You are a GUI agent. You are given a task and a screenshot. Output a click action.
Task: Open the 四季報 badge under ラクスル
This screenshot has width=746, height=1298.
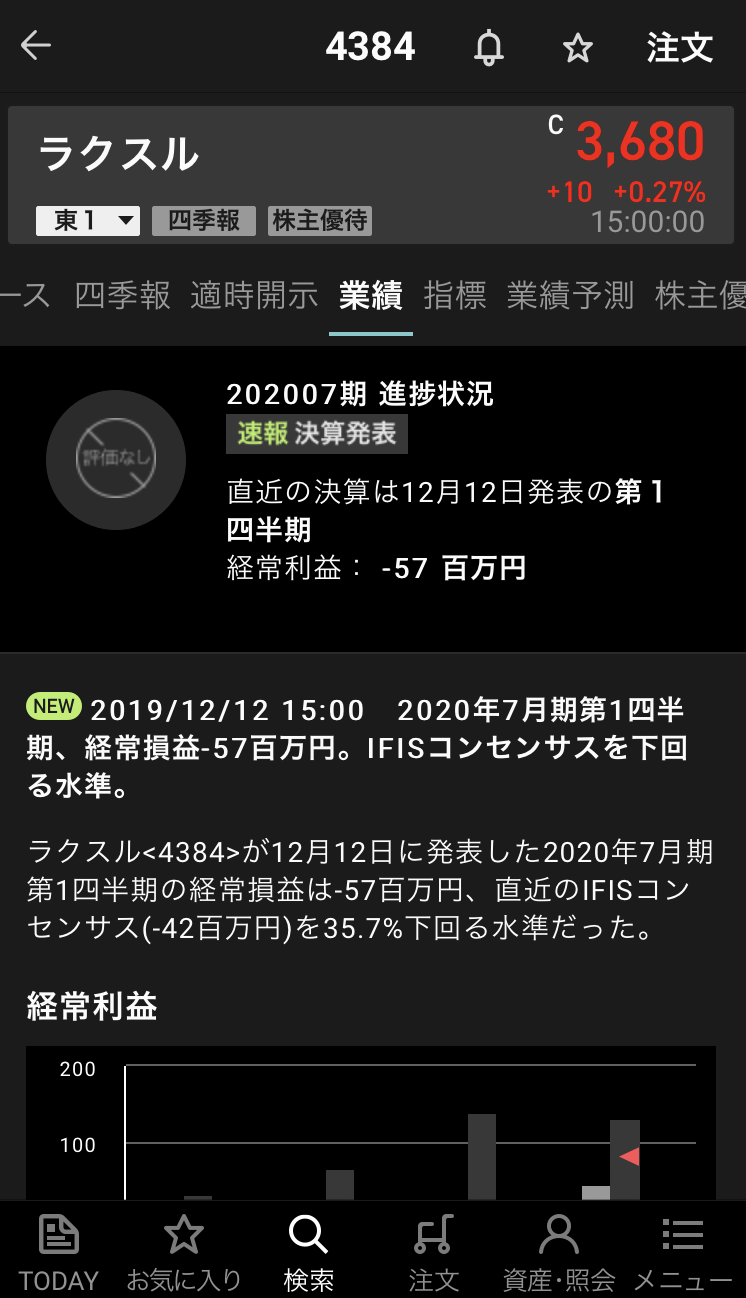tap(204, 221)
